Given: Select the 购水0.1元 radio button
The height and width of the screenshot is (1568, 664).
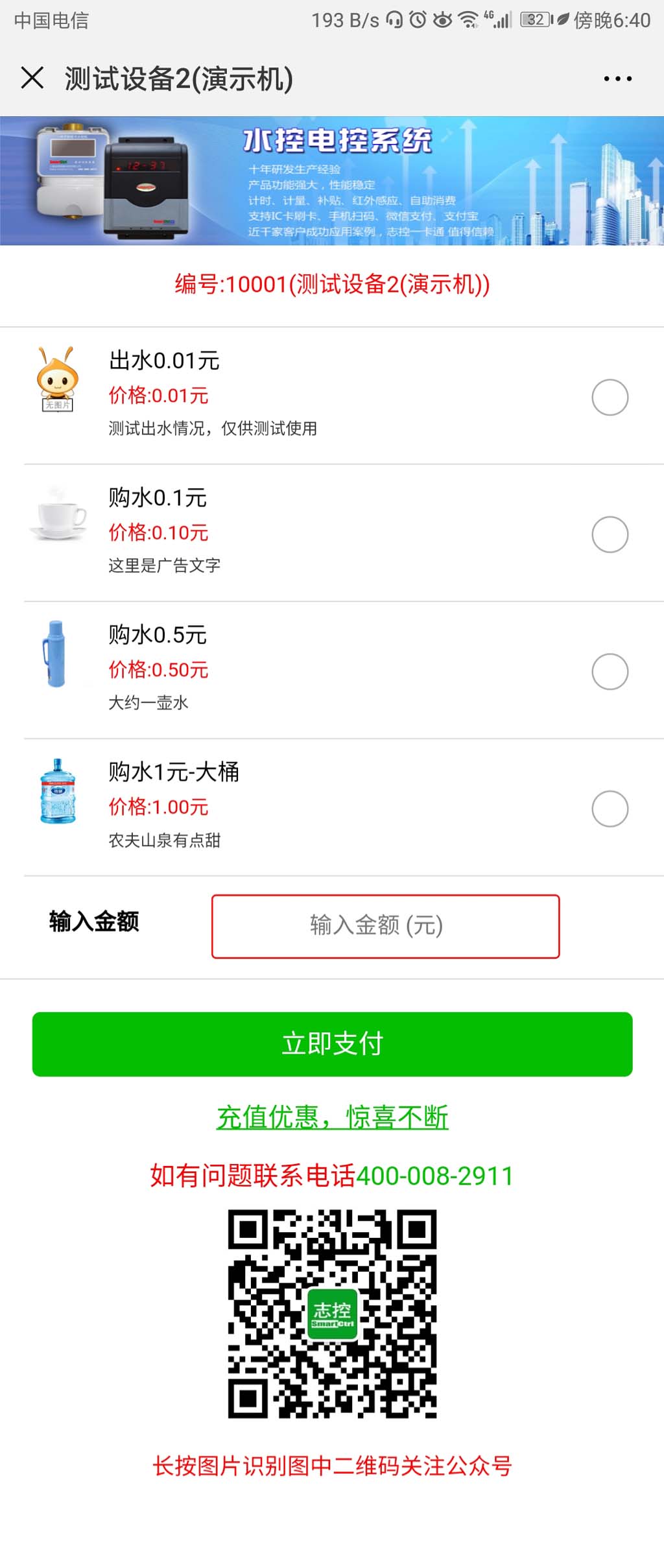Looking at the screenshot, I should (x=610, y=535).
